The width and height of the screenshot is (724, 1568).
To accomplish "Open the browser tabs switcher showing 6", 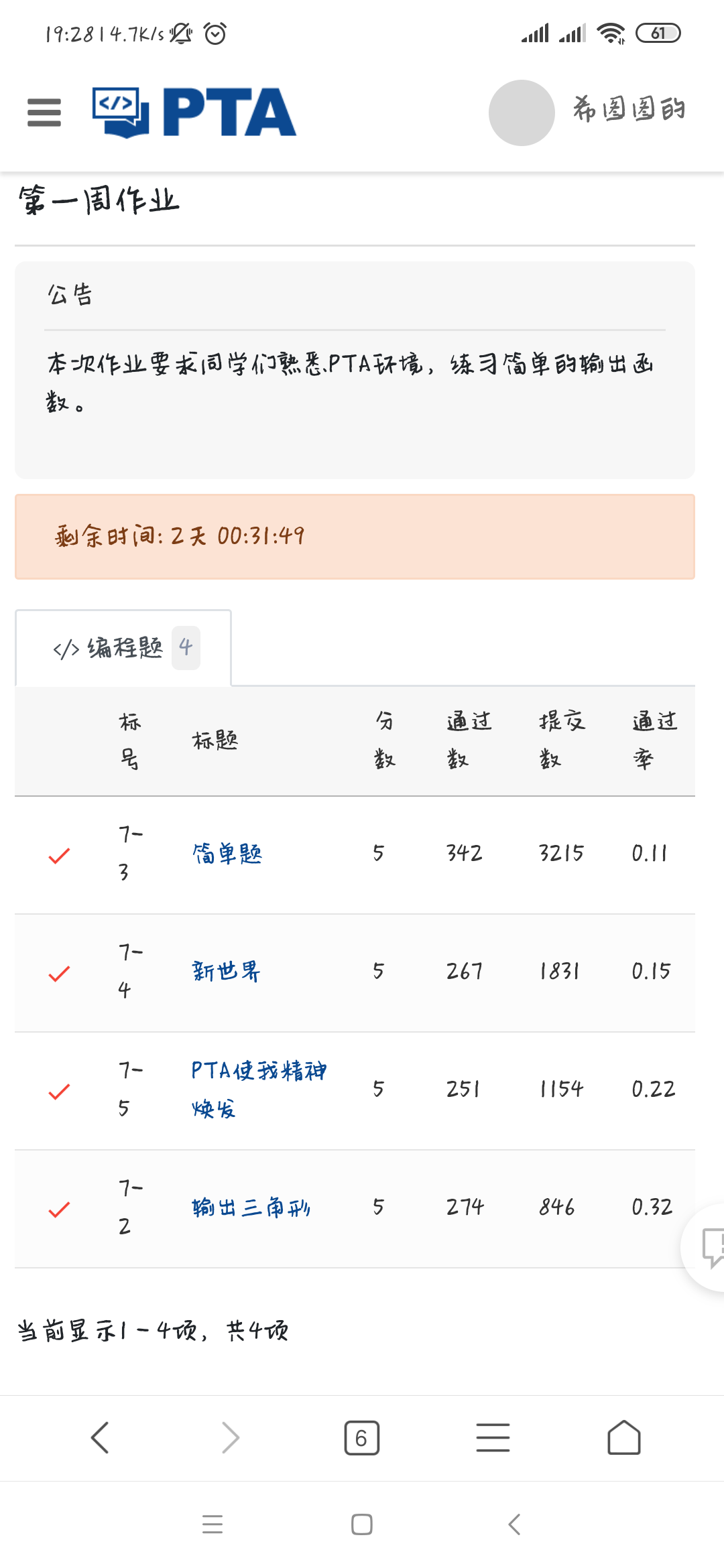I will [x=361, y=1437].
